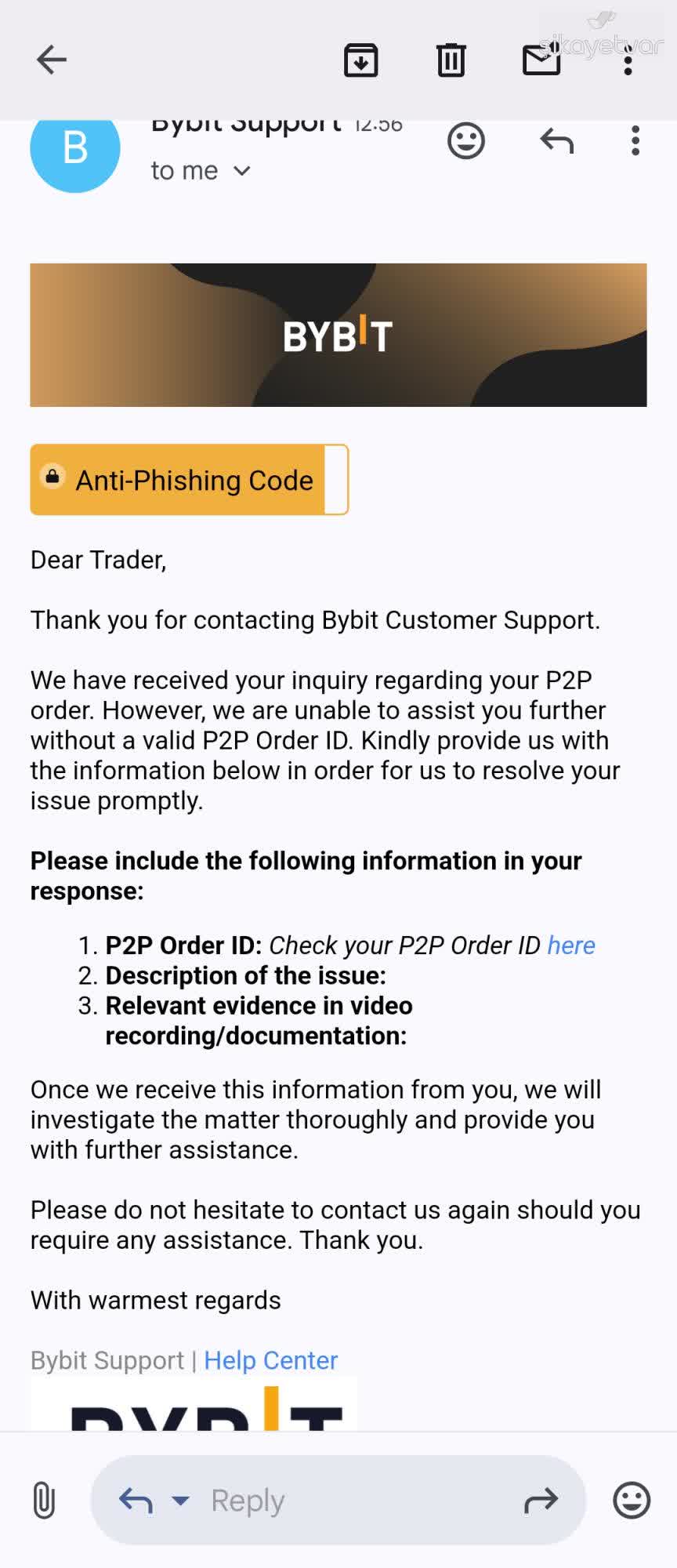Attach a file with the paperclip icon
This screenshot has width=677, height=1568.
tap(44, 1499)
